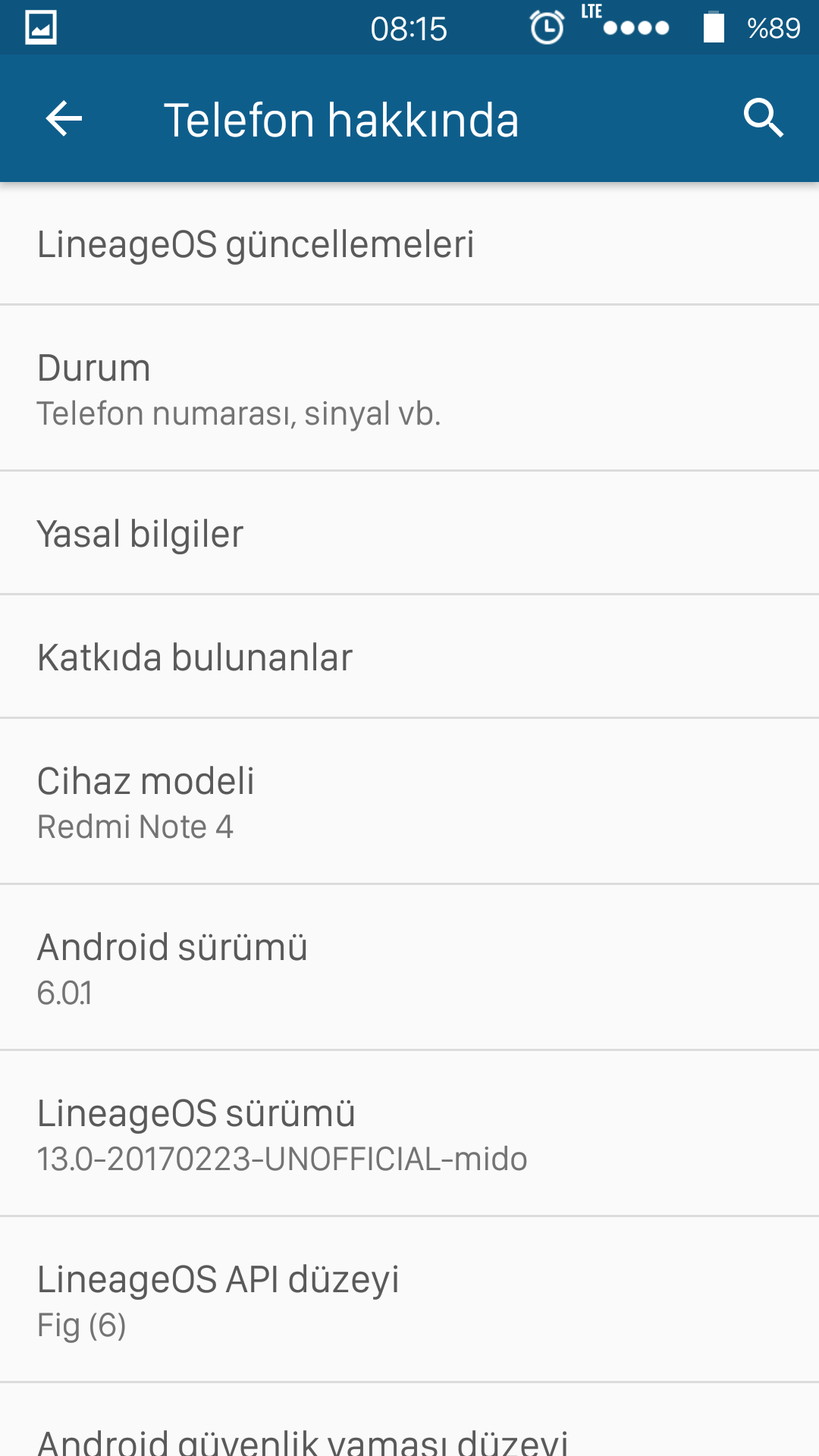Tap the Android sürümü row
The width and height of the screenshot is (819, 1456).
(x=409, y=968)
